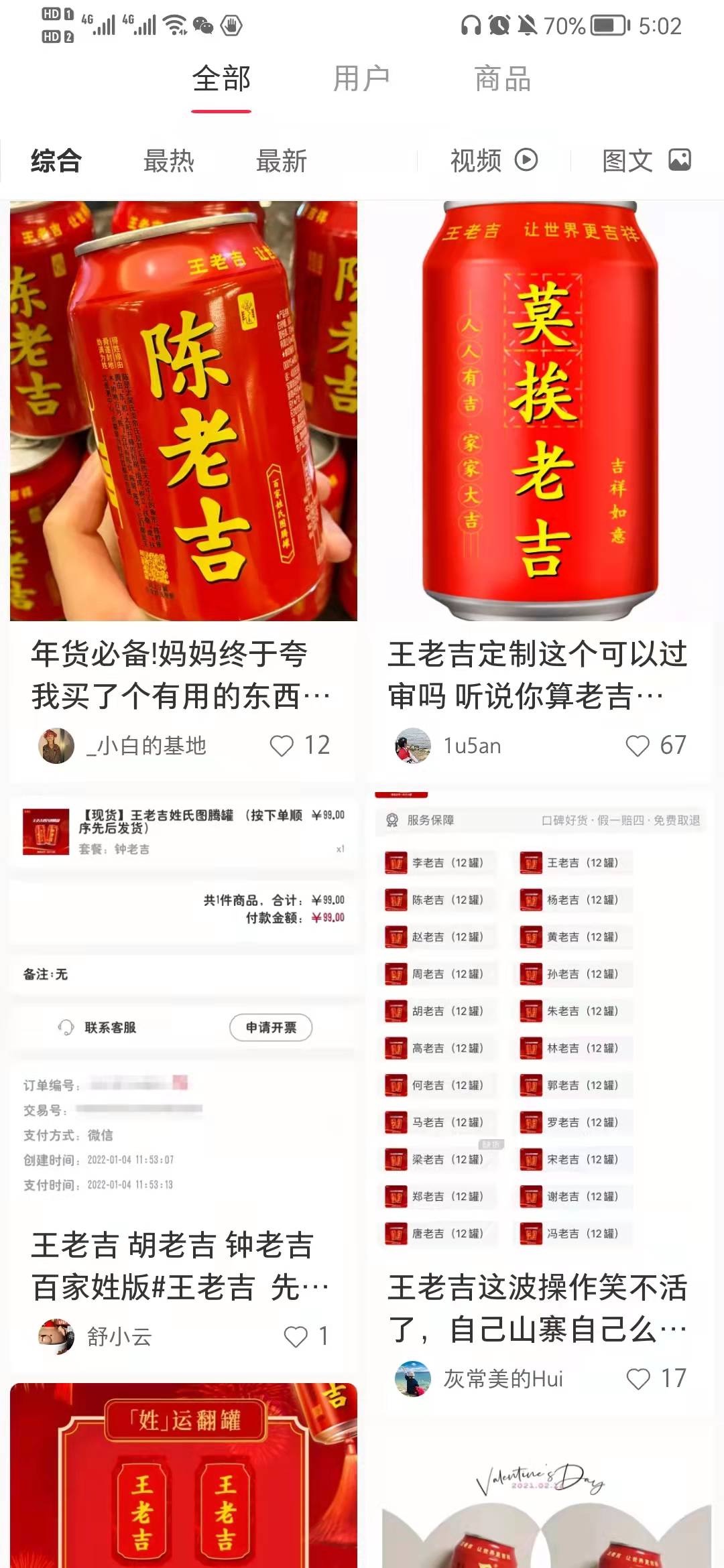The width and height of the screenshot is (724, 1568).
Task: Sort results by 最新
Action: [x=281, y=161]
